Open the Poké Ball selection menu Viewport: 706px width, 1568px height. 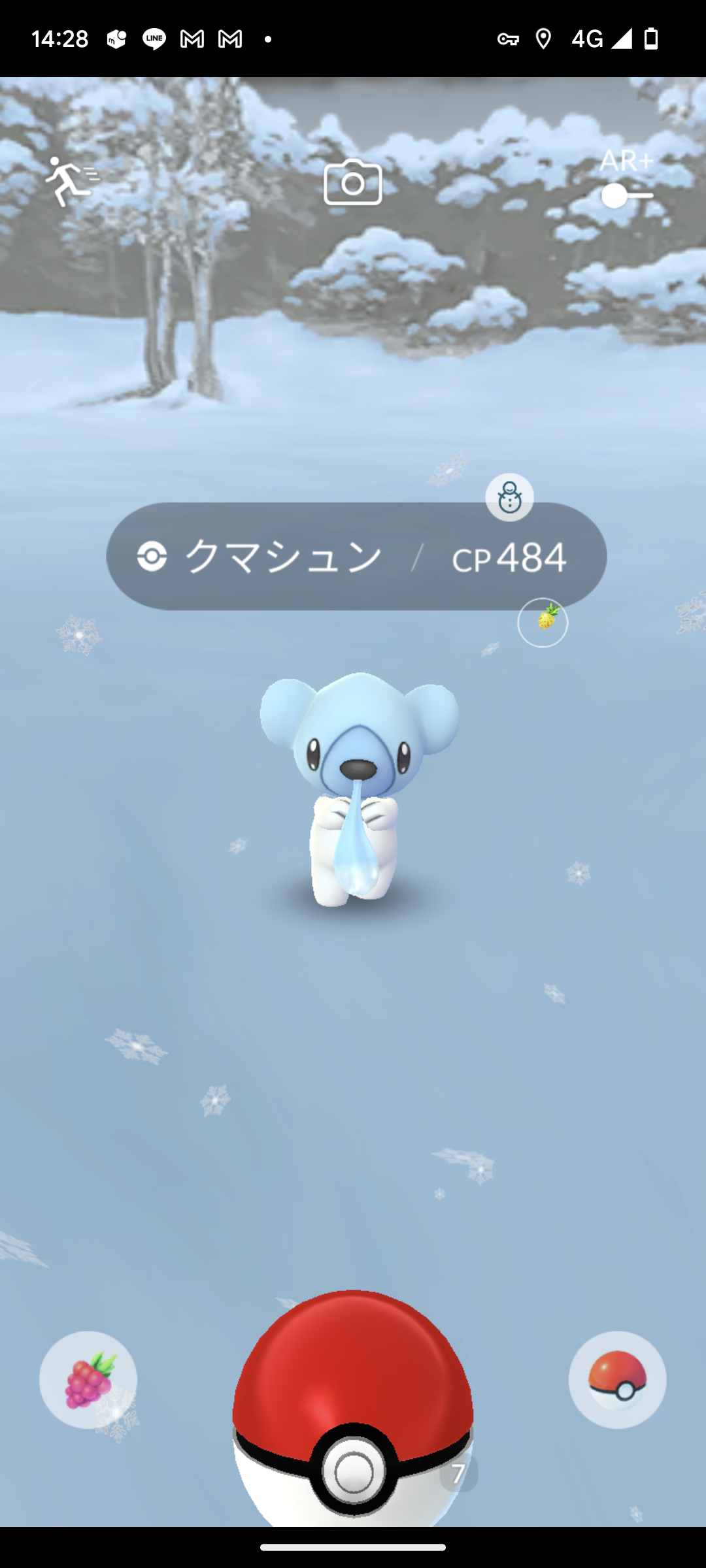click(617, 1380)
